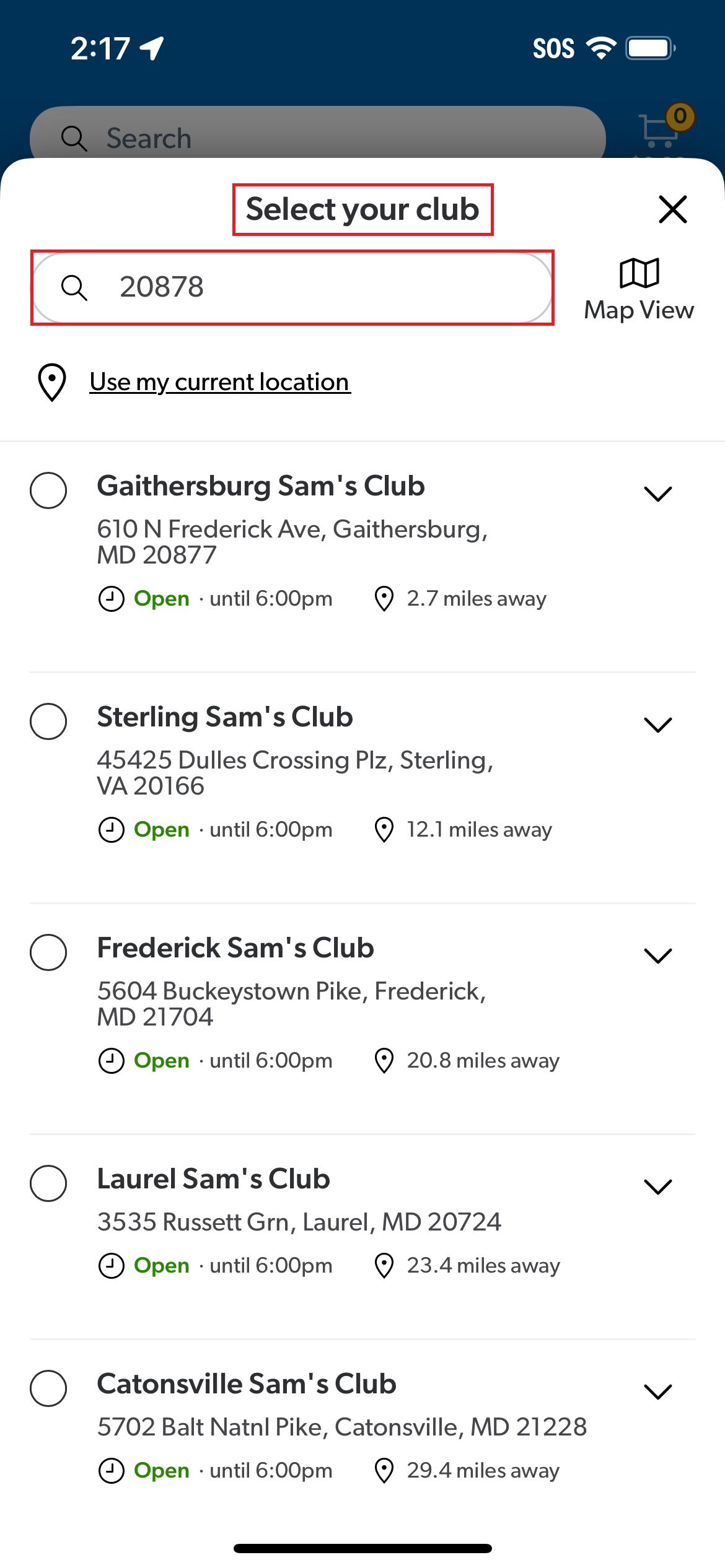Tap the ZIP code search field
The image size is (725, 1568).
click(292, 287)
